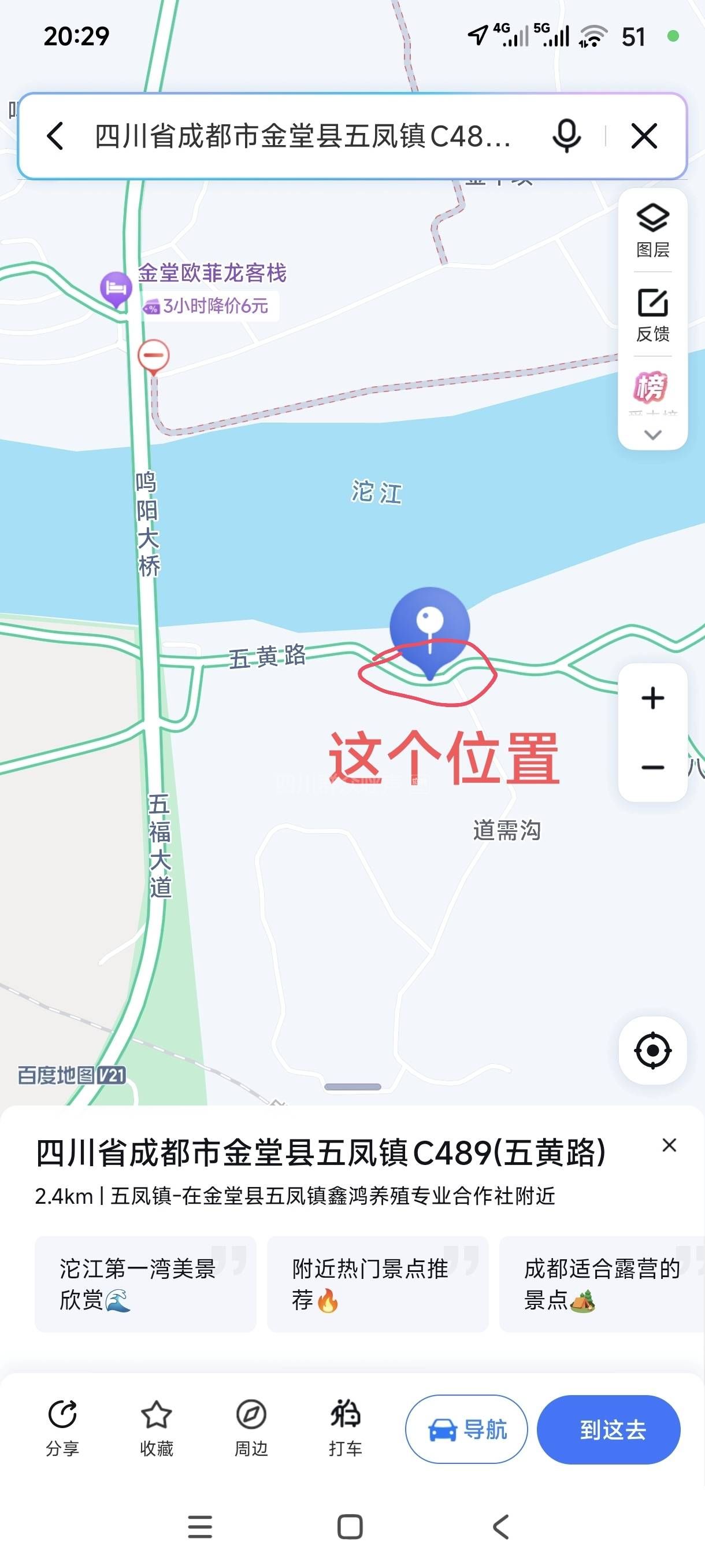Search nearby with 周边
The width and height of the screenshot is (705, 1568).
(x=251, y=1428)
